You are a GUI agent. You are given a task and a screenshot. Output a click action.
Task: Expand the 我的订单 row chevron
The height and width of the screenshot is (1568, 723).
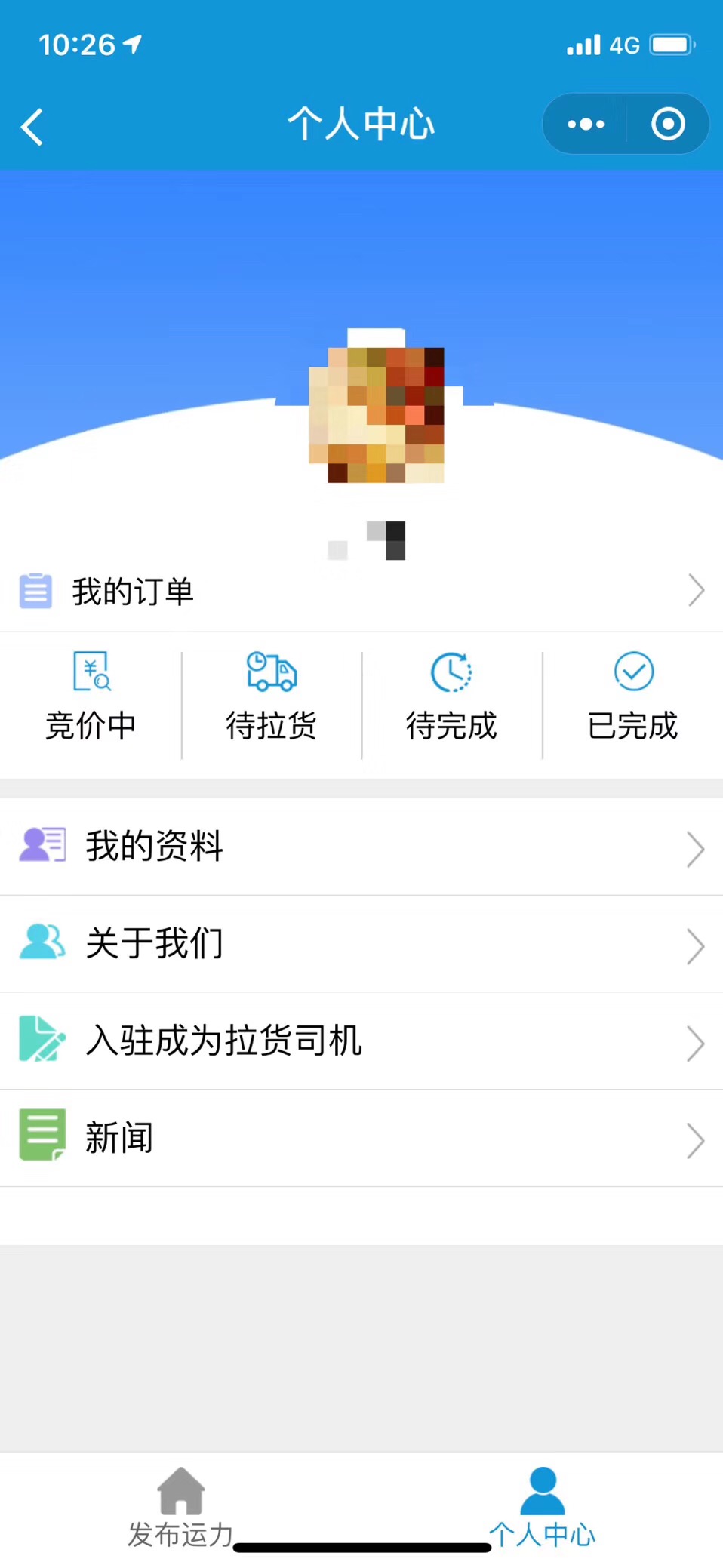pyautogui.click(x=695, y=591)
